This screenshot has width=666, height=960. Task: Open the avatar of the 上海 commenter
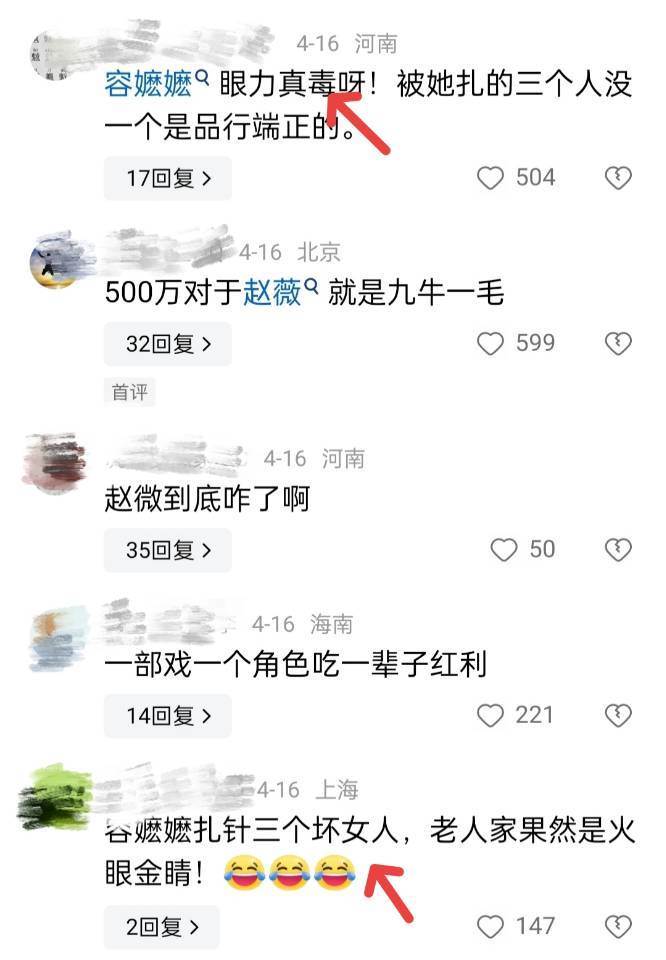click(x=56, y=797)
